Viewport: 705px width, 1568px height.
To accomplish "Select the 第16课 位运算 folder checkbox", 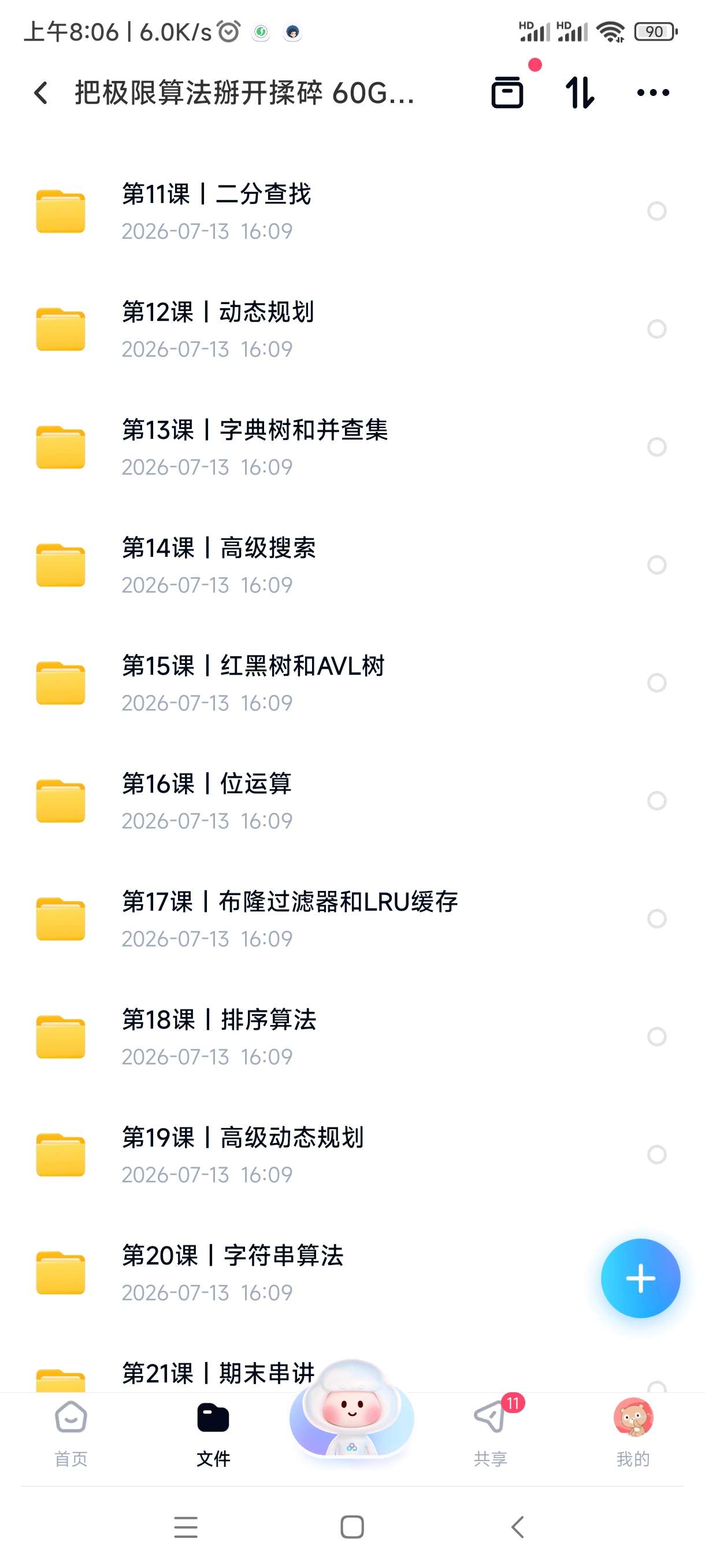I will click(656, 800).
